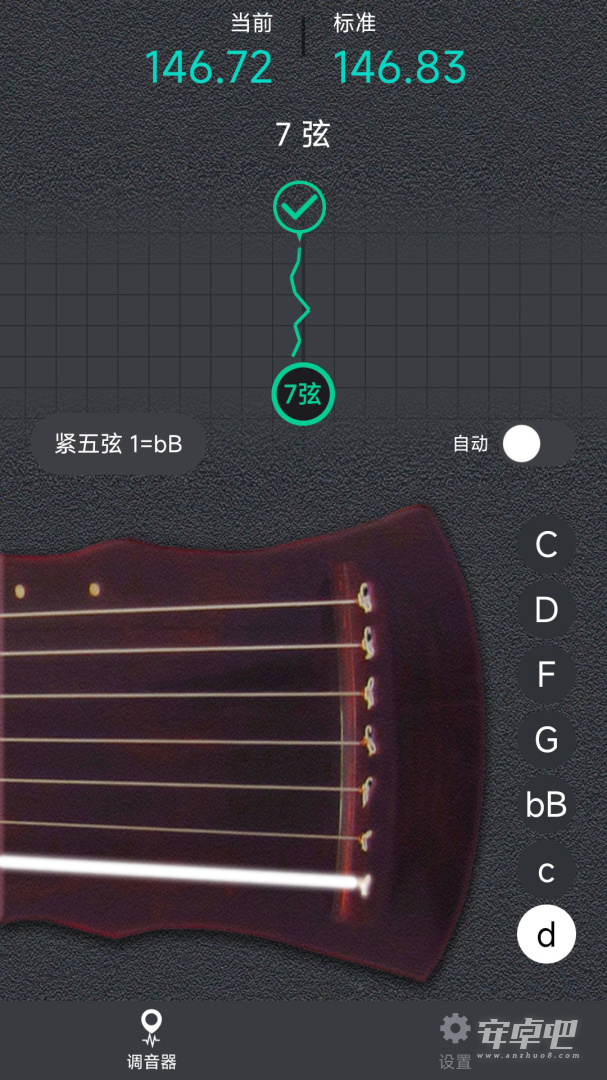The image size is (607, 1080).
Task: Switch to the 调音器 tab
Action: point(152,1040)
